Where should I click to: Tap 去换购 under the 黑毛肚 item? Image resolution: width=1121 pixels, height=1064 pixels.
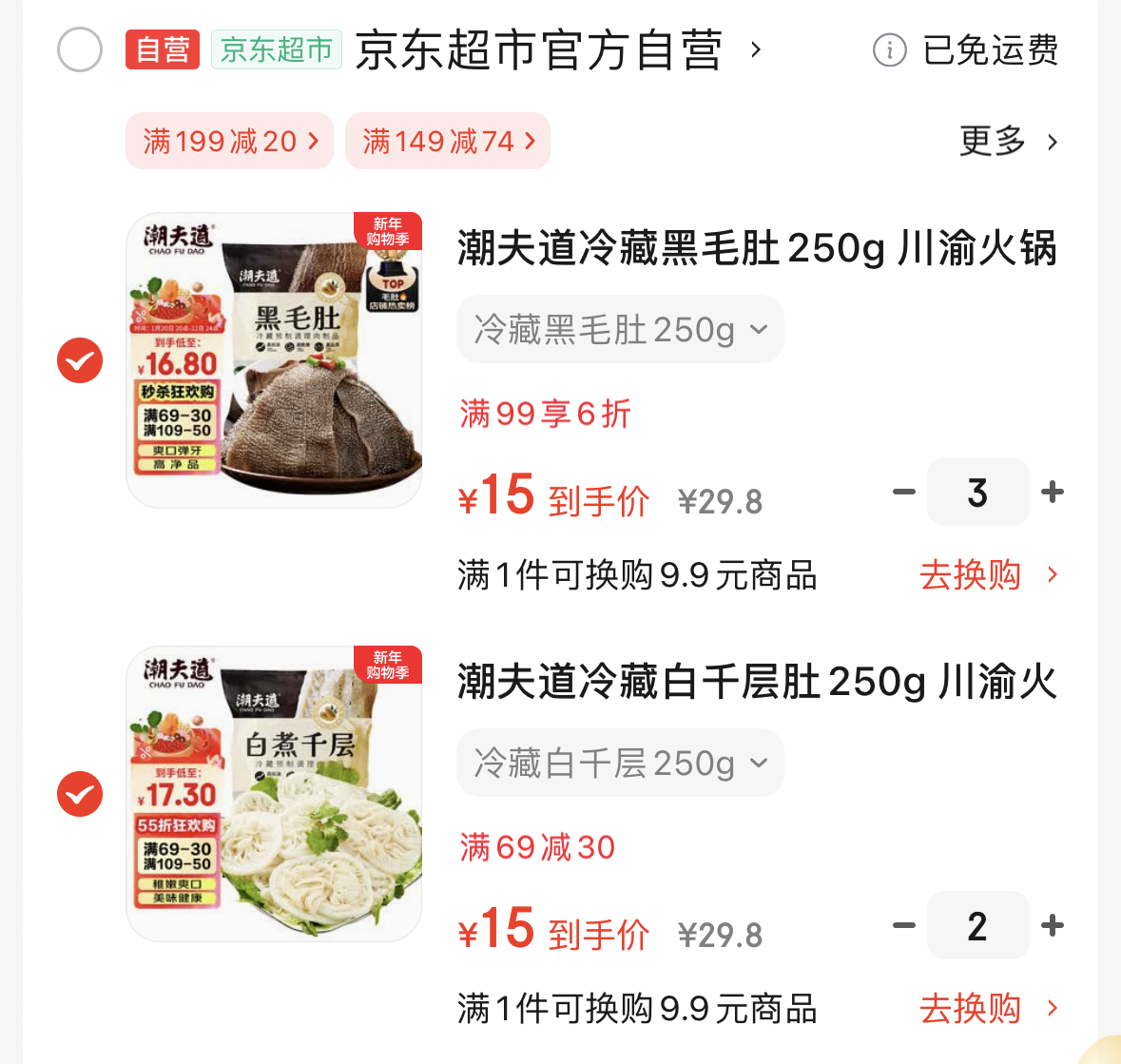click(989, 575)
